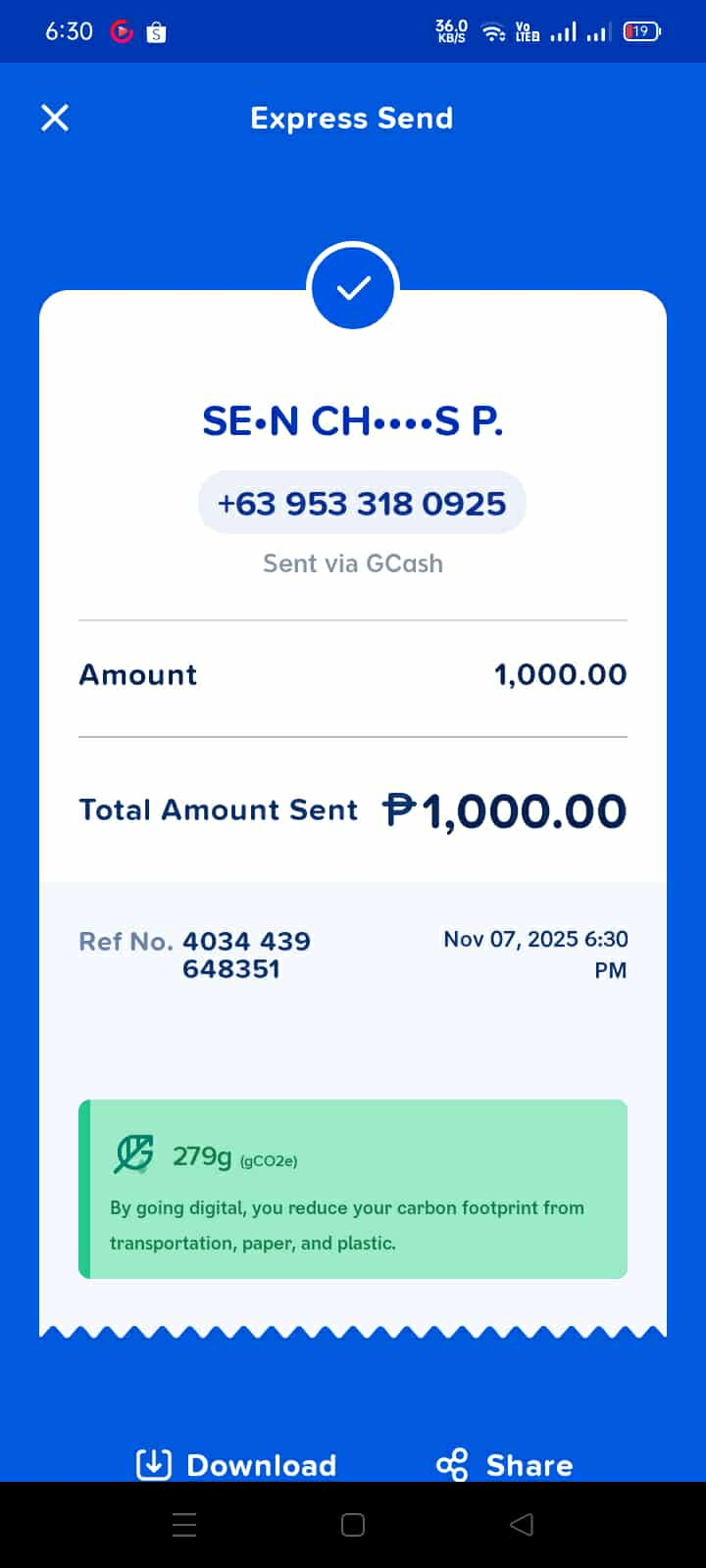Close the Express Send receipt

coord(55,119)
